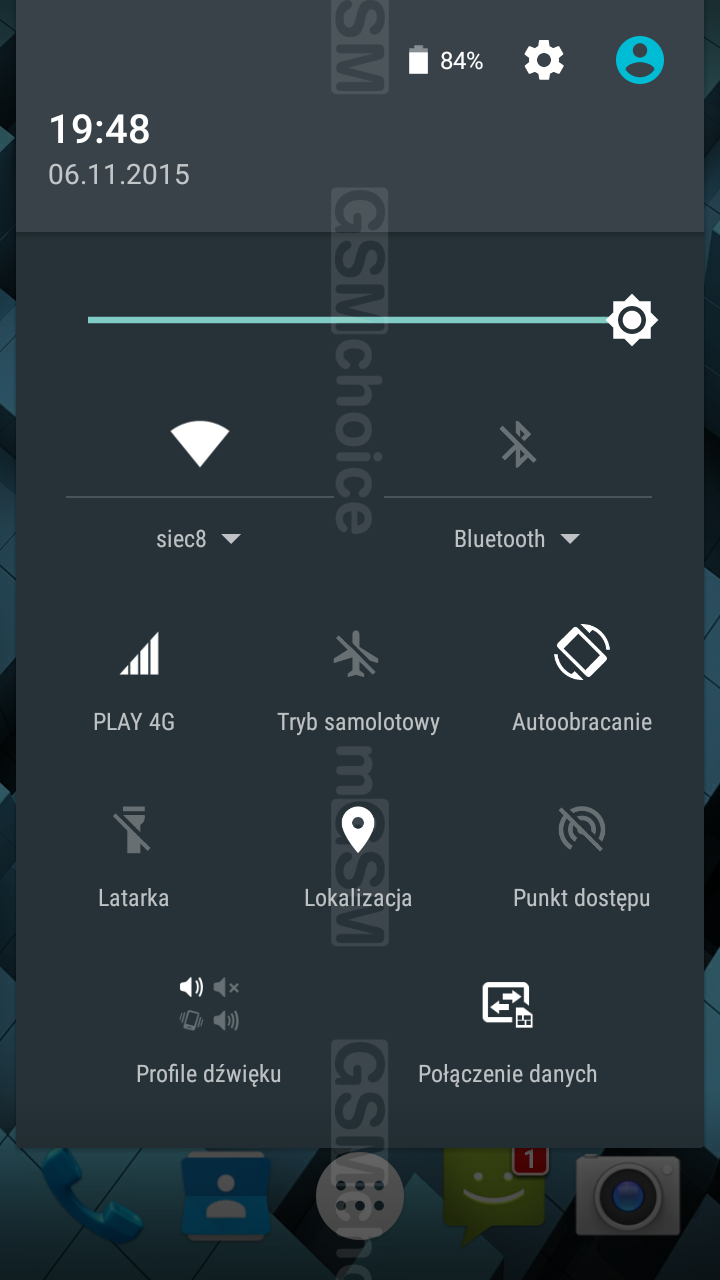720x1280 pixels.
Task: Enable Tryb samolotowy airplane mode
Action: (357, 680)
